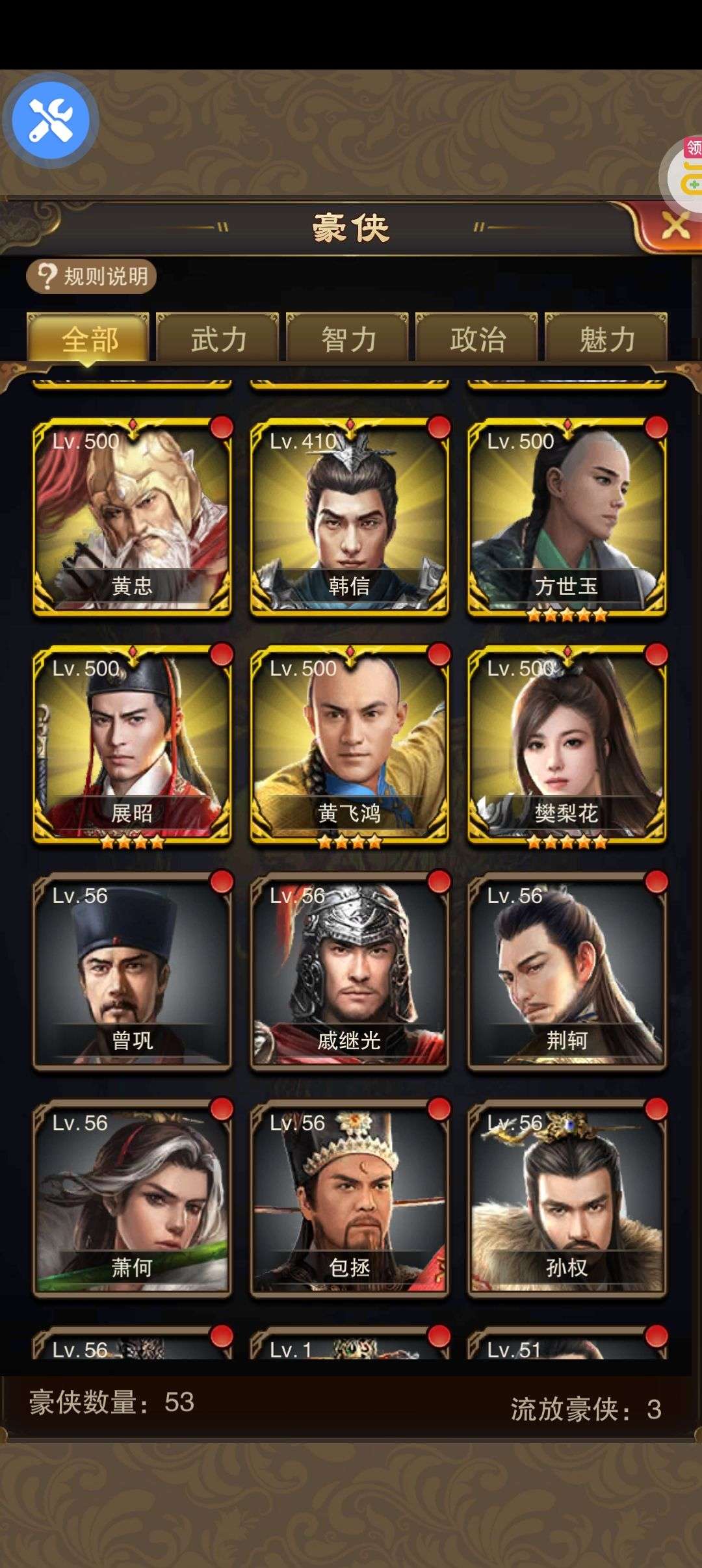The image size is (702, 1568).
Task: Open hero card 萧何
Action: [132, 1199]
